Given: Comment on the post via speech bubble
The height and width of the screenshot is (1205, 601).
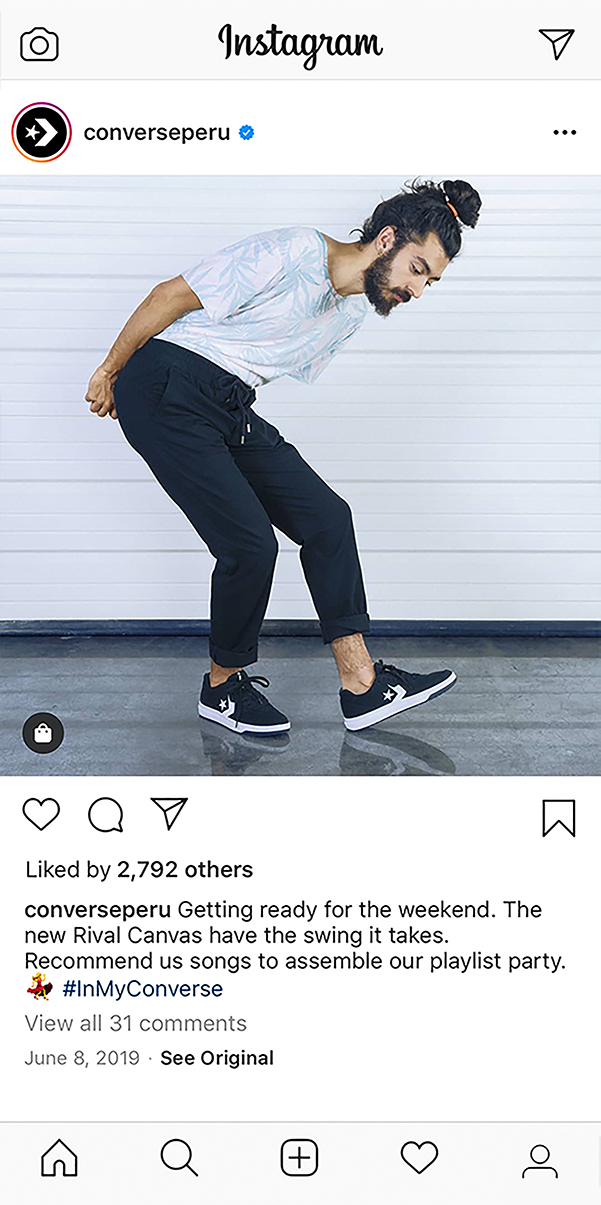Looking at the screenshot, I should point(105,815).
